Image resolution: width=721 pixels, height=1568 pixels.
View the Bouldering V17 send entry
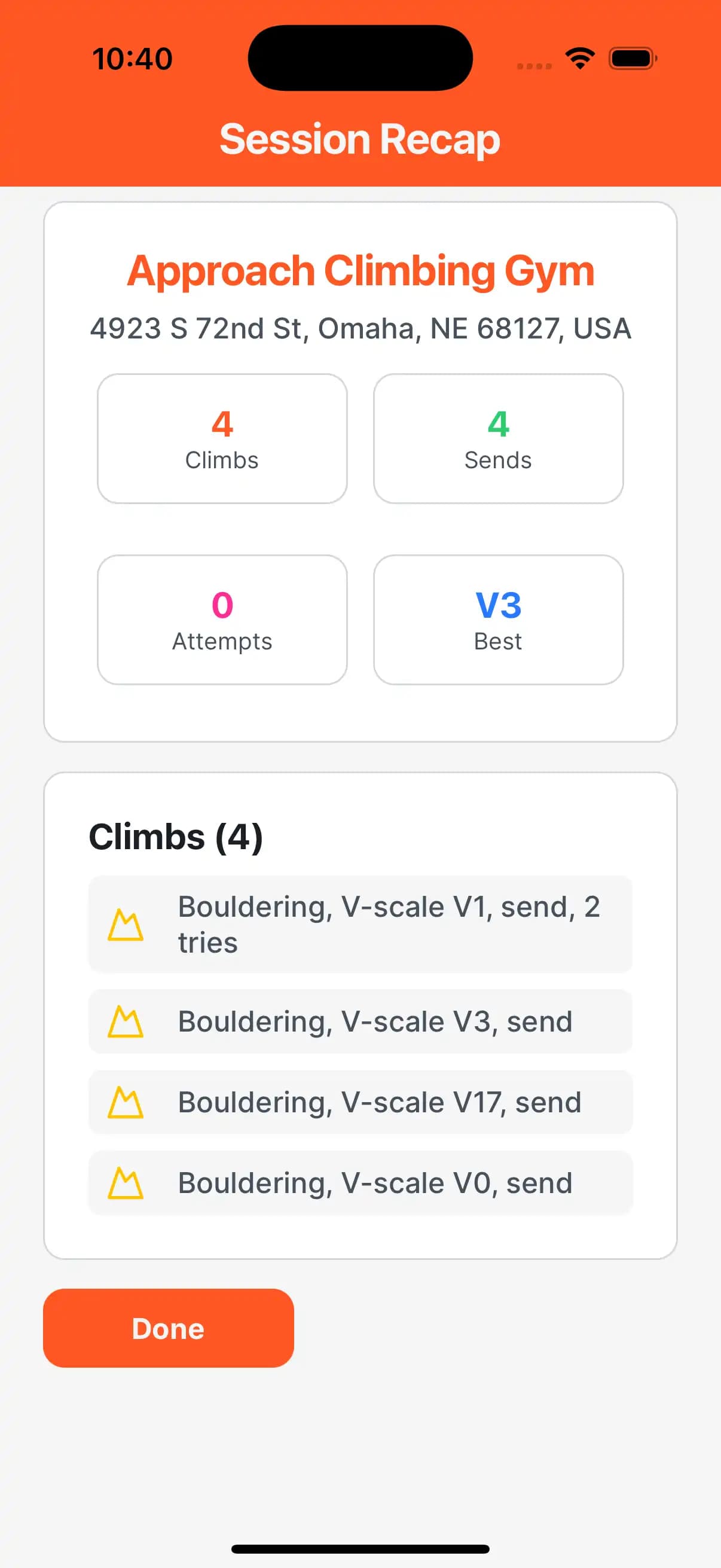[x=360, y=1102]
